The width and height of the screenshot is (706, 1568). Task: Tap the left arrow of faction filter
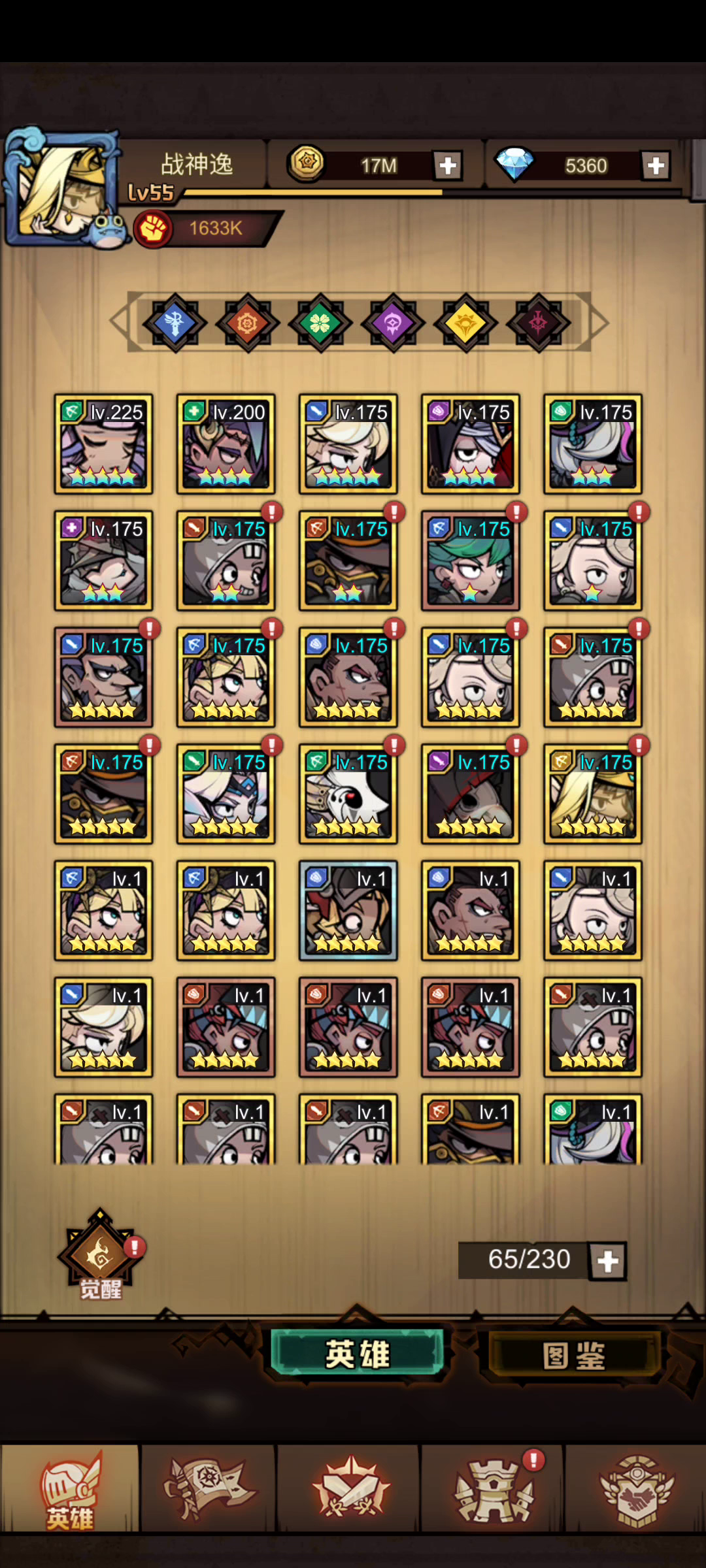[120, 322]
